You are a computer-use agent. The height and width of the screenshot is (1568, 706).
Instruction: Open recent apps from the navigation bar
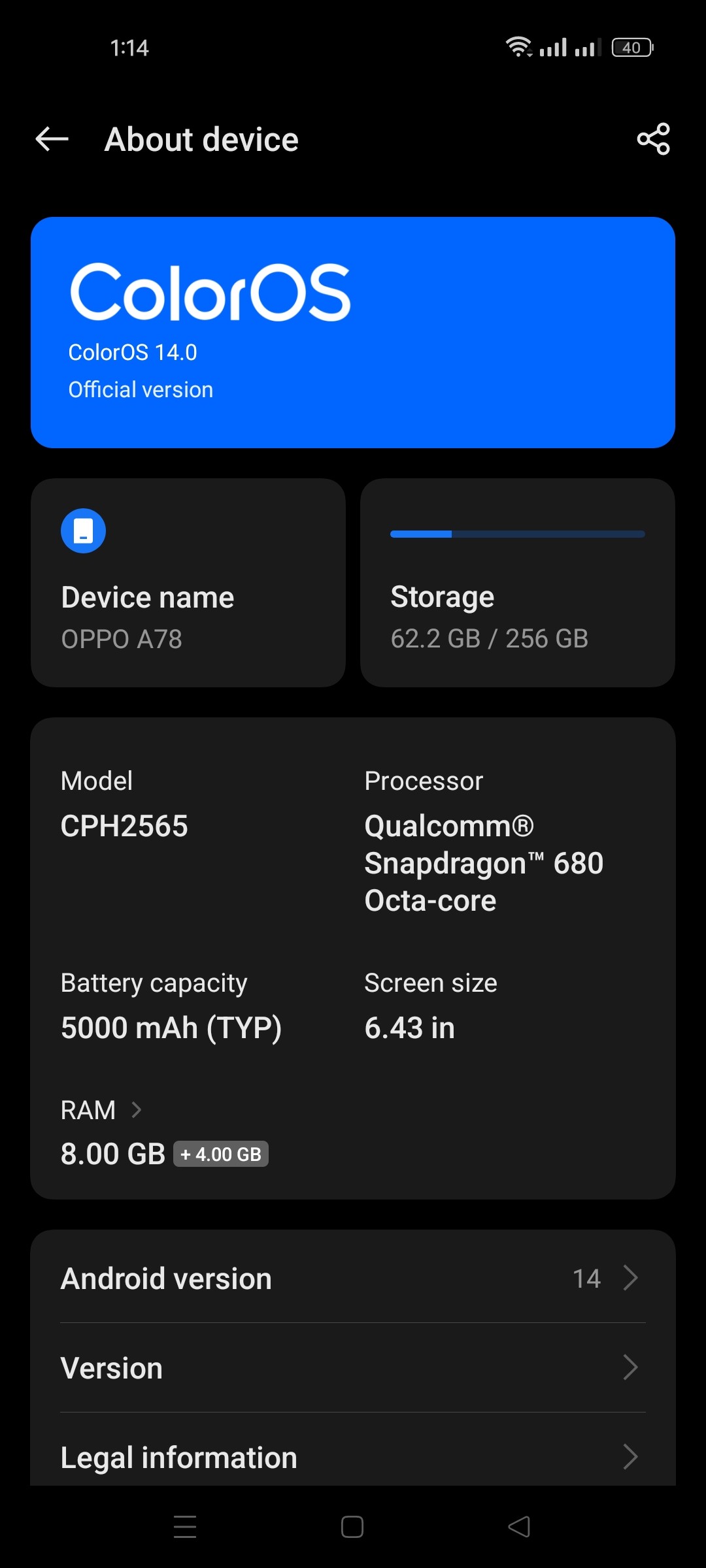185,1527
